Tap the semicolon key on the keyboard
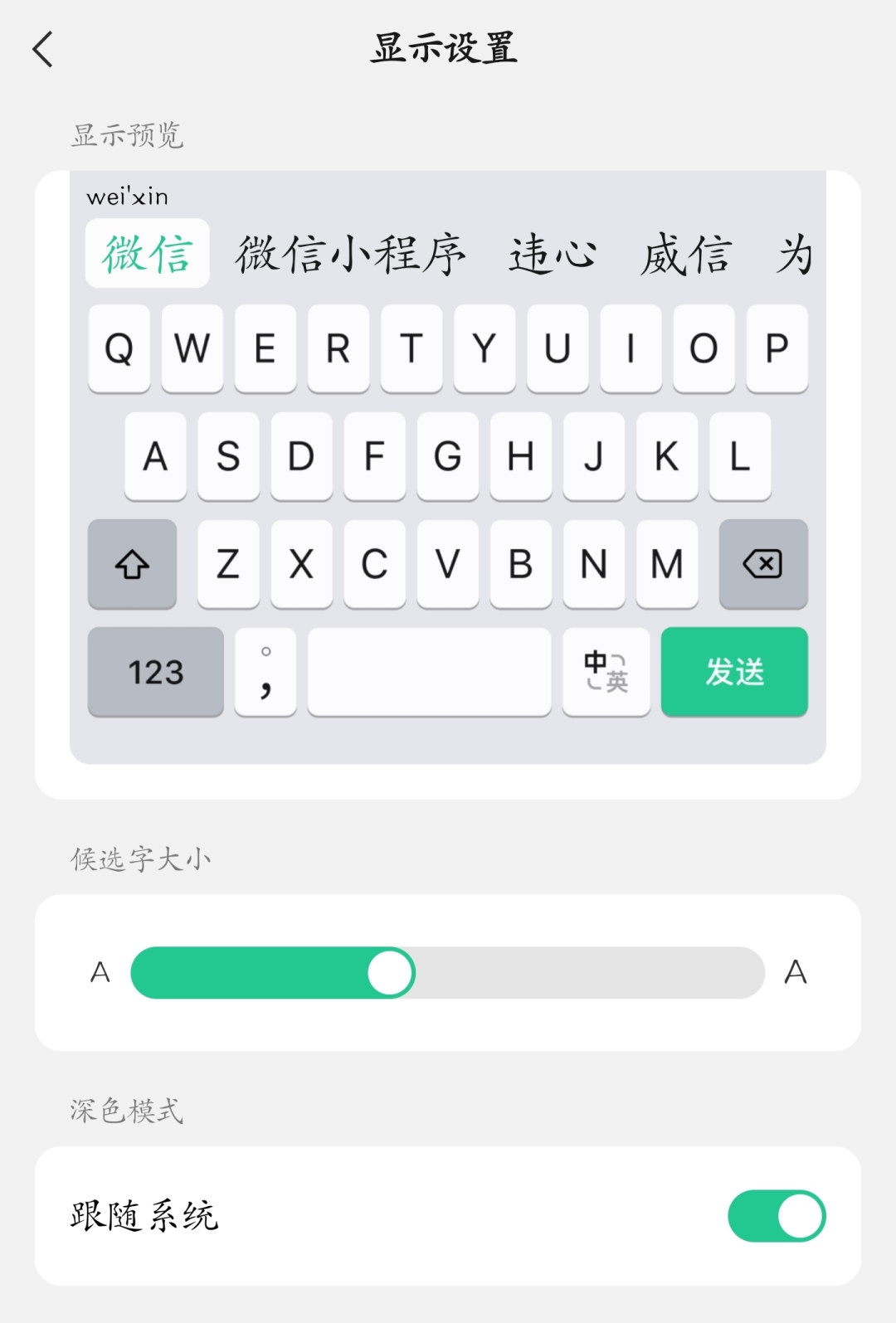This screenshot has width=896, height=1323. (265, 672)
